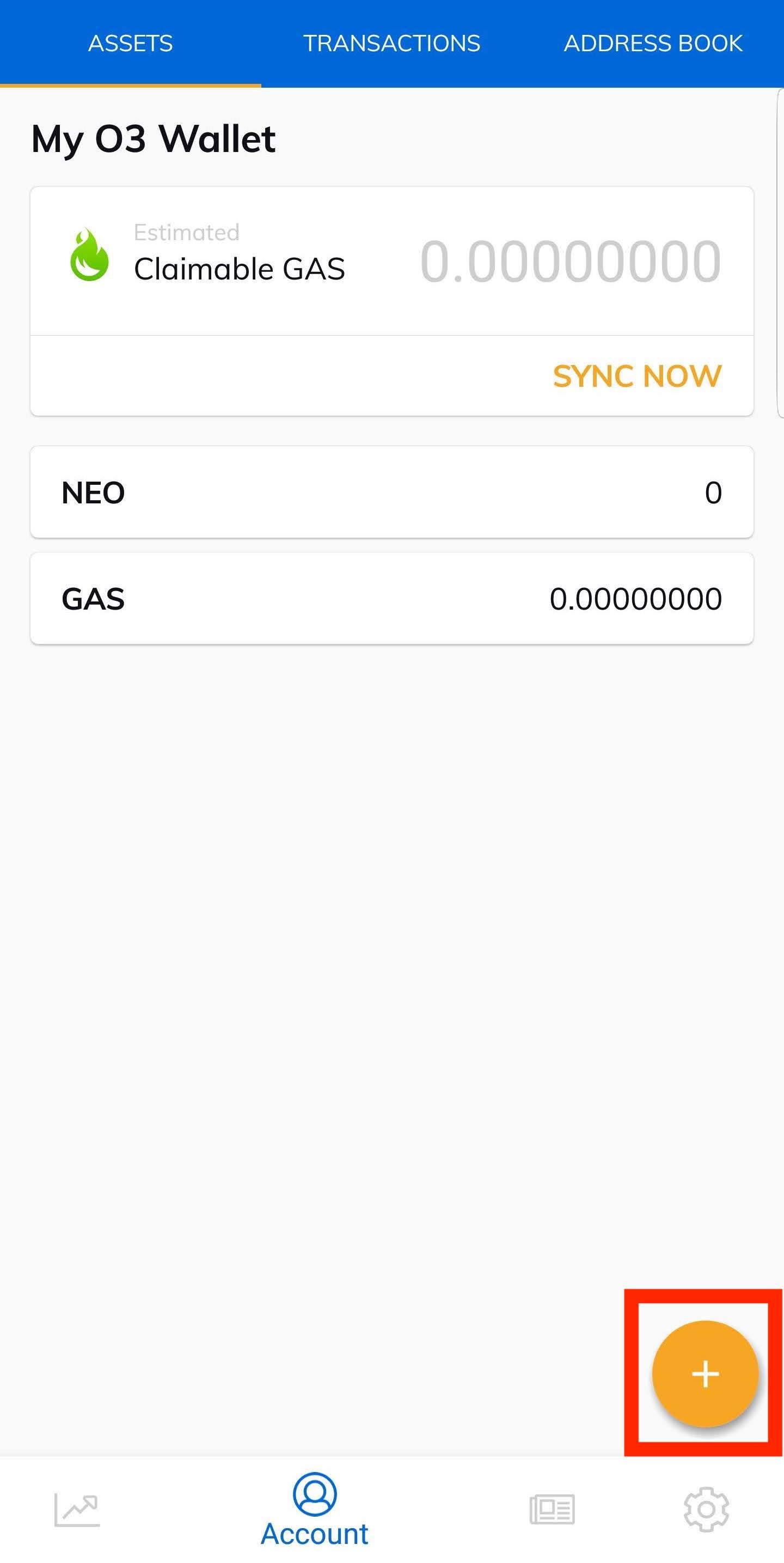
Task: Select the Assets tab
Action: 130,44
